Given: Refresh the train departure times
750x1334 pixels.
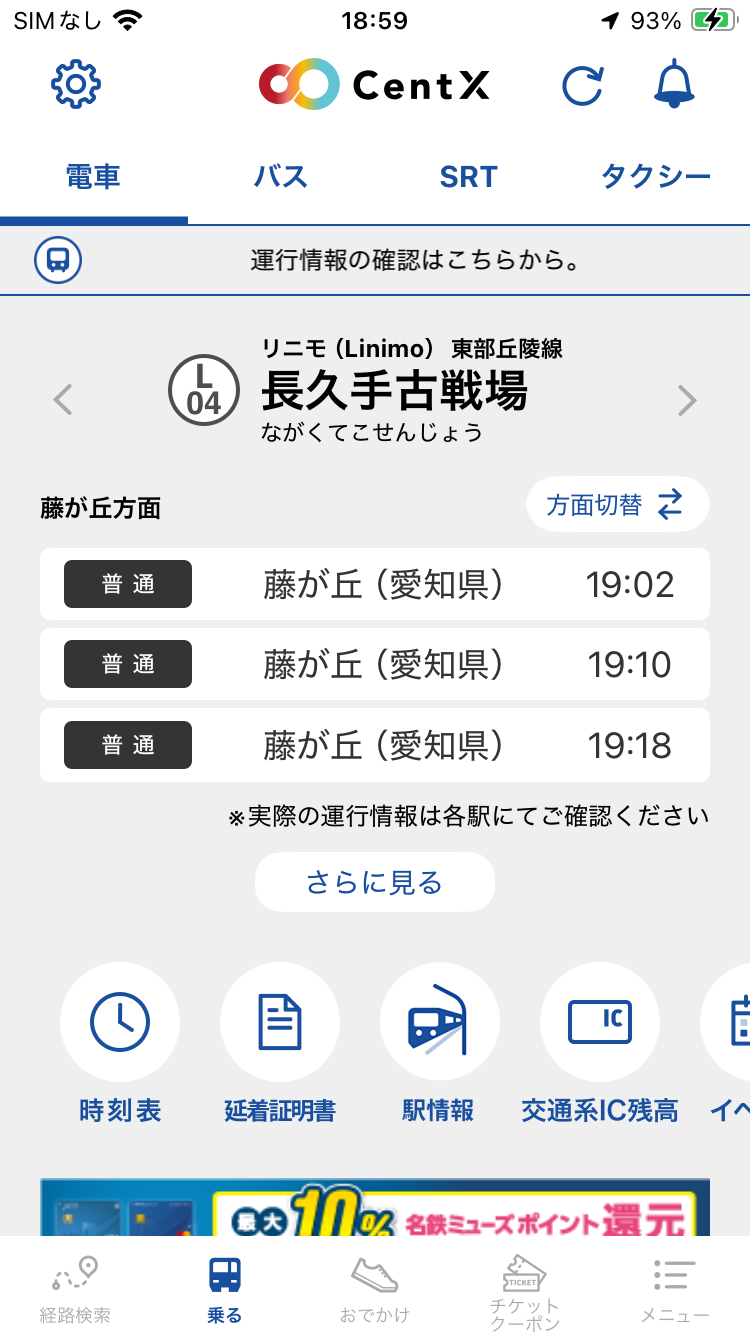Looking at the screenshot, I should [x=583, y=85].
